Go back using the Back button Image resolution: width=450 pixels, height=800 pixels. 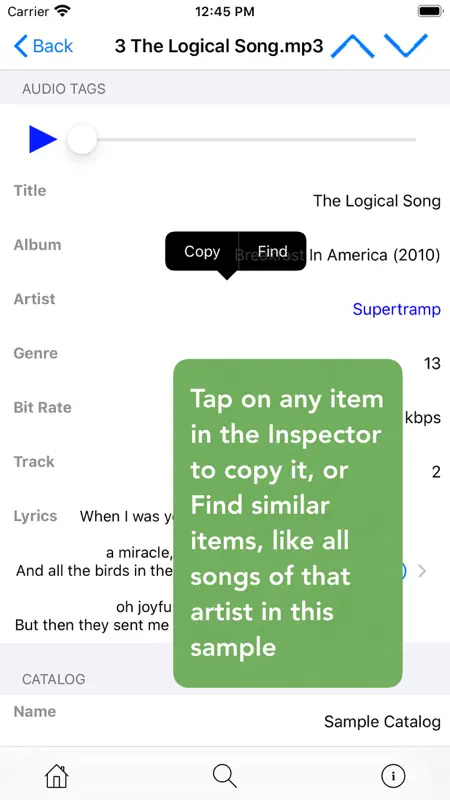pos(43,46)
